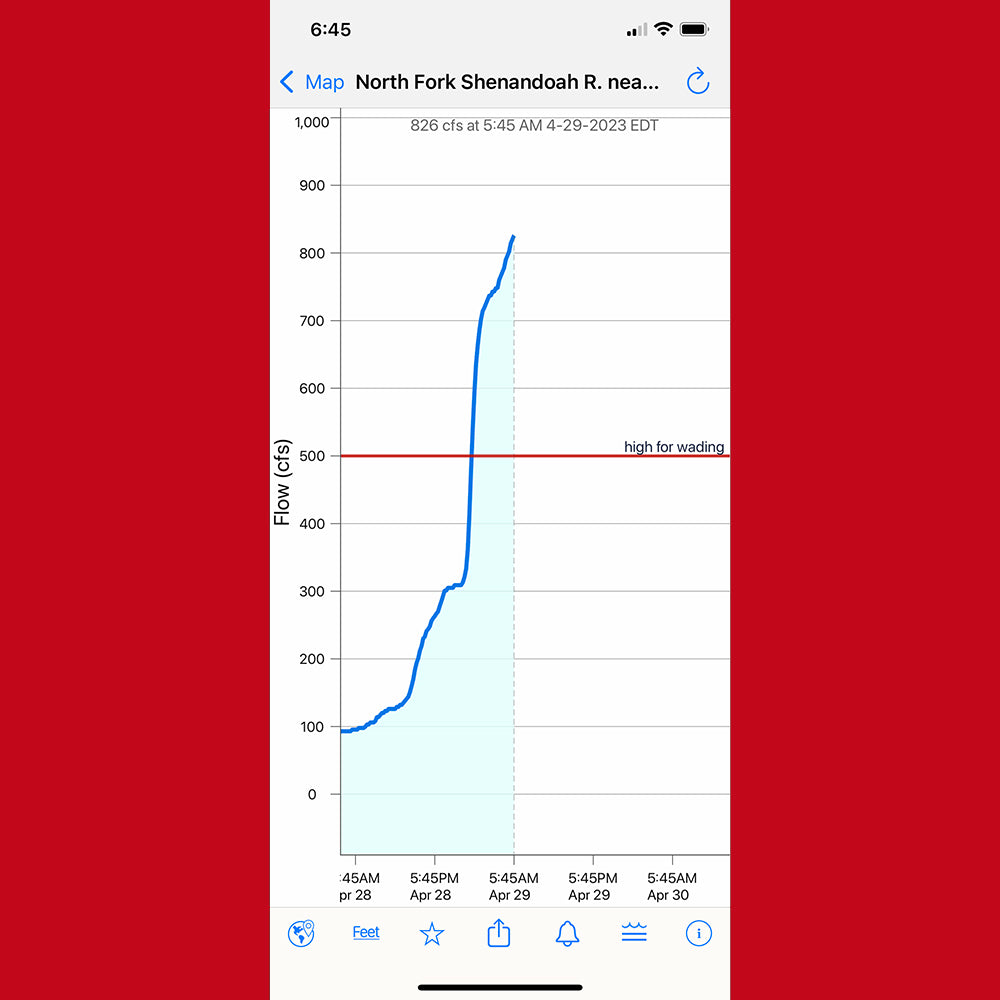The width and height of the screenshot is (1000, 1000).
Task: Add this gauge to favorites
Action: point(432,934)
